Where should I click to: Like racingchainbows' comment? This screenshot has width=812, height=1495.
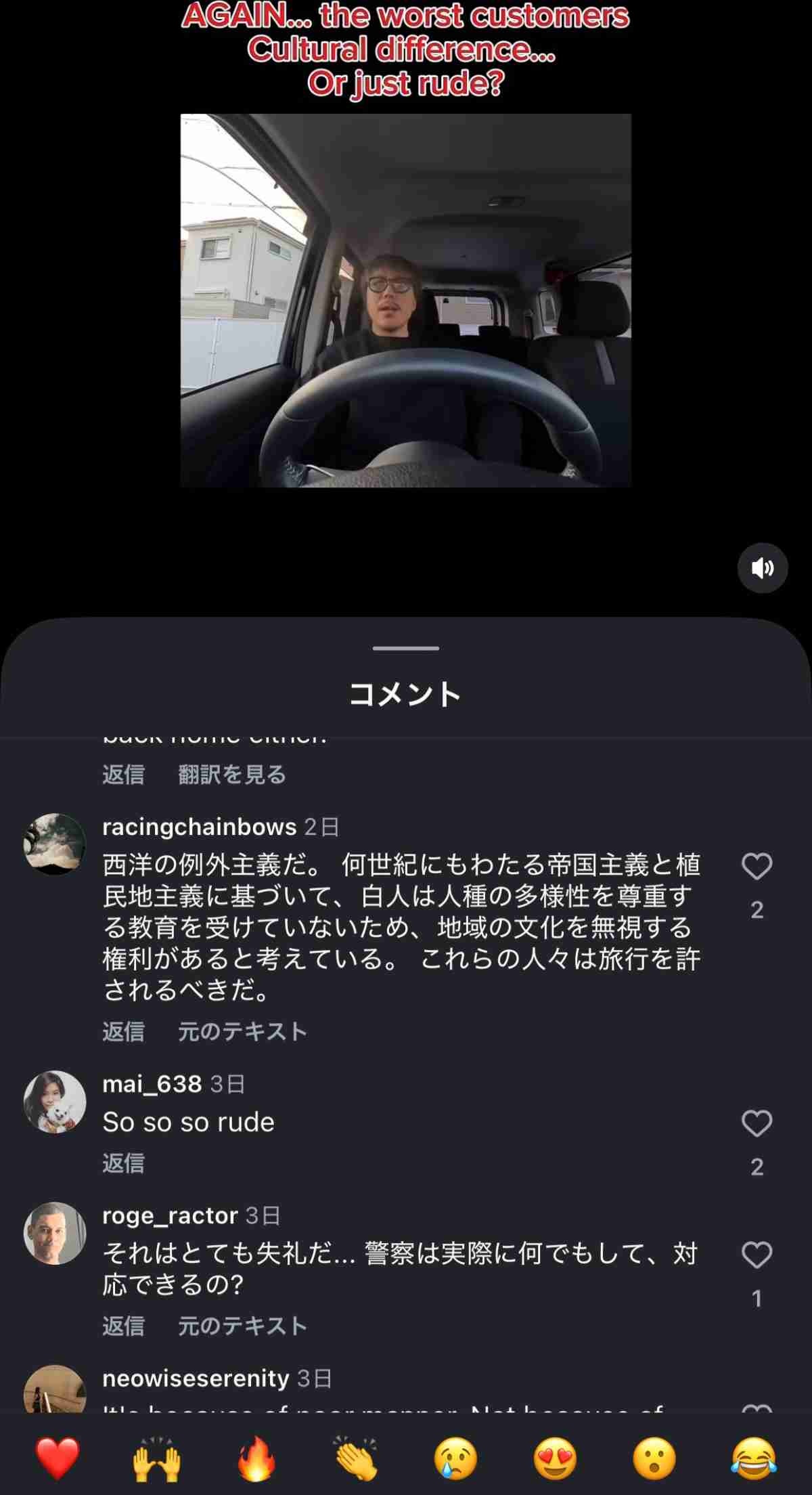[757, 867]
